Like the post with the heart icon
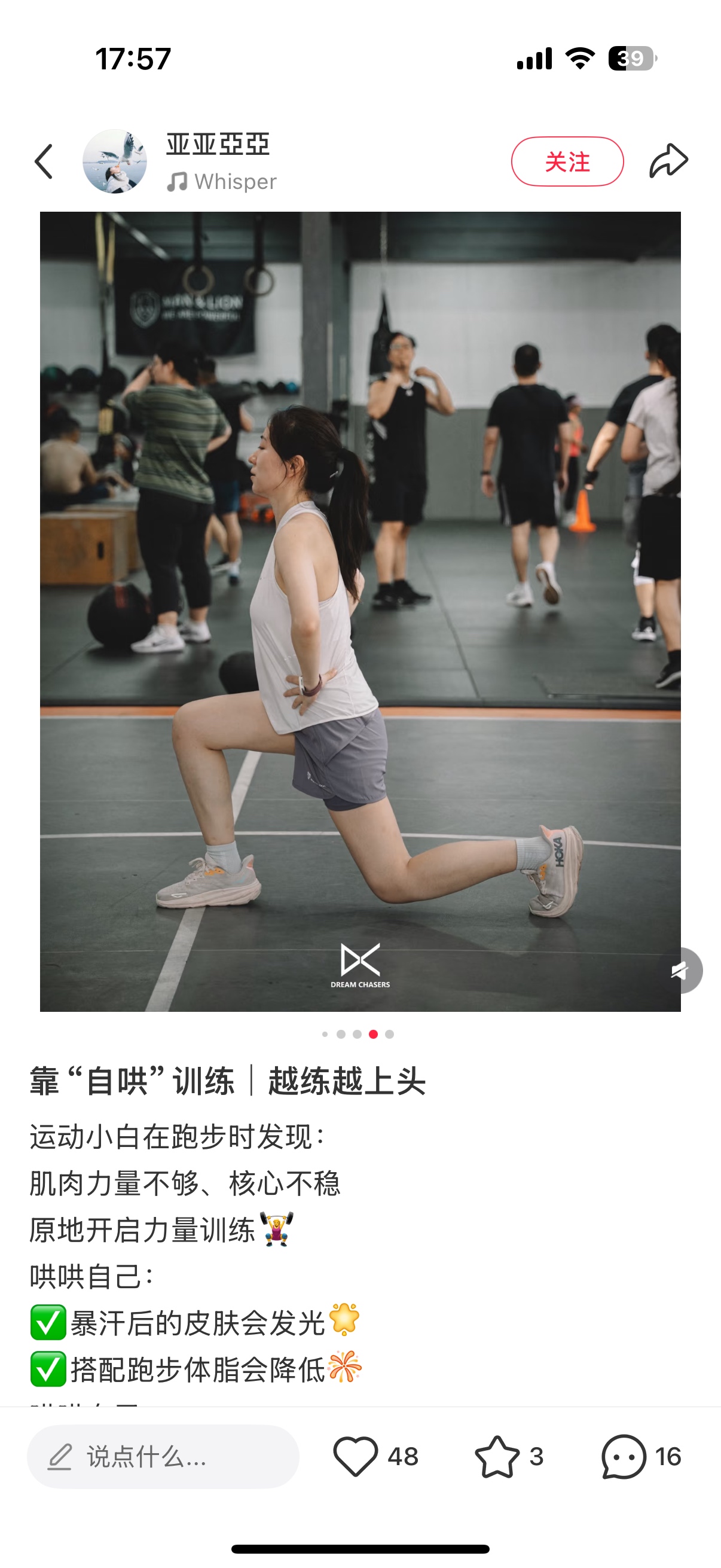This screenshot has width=721, height=1568. [355, 1456]
